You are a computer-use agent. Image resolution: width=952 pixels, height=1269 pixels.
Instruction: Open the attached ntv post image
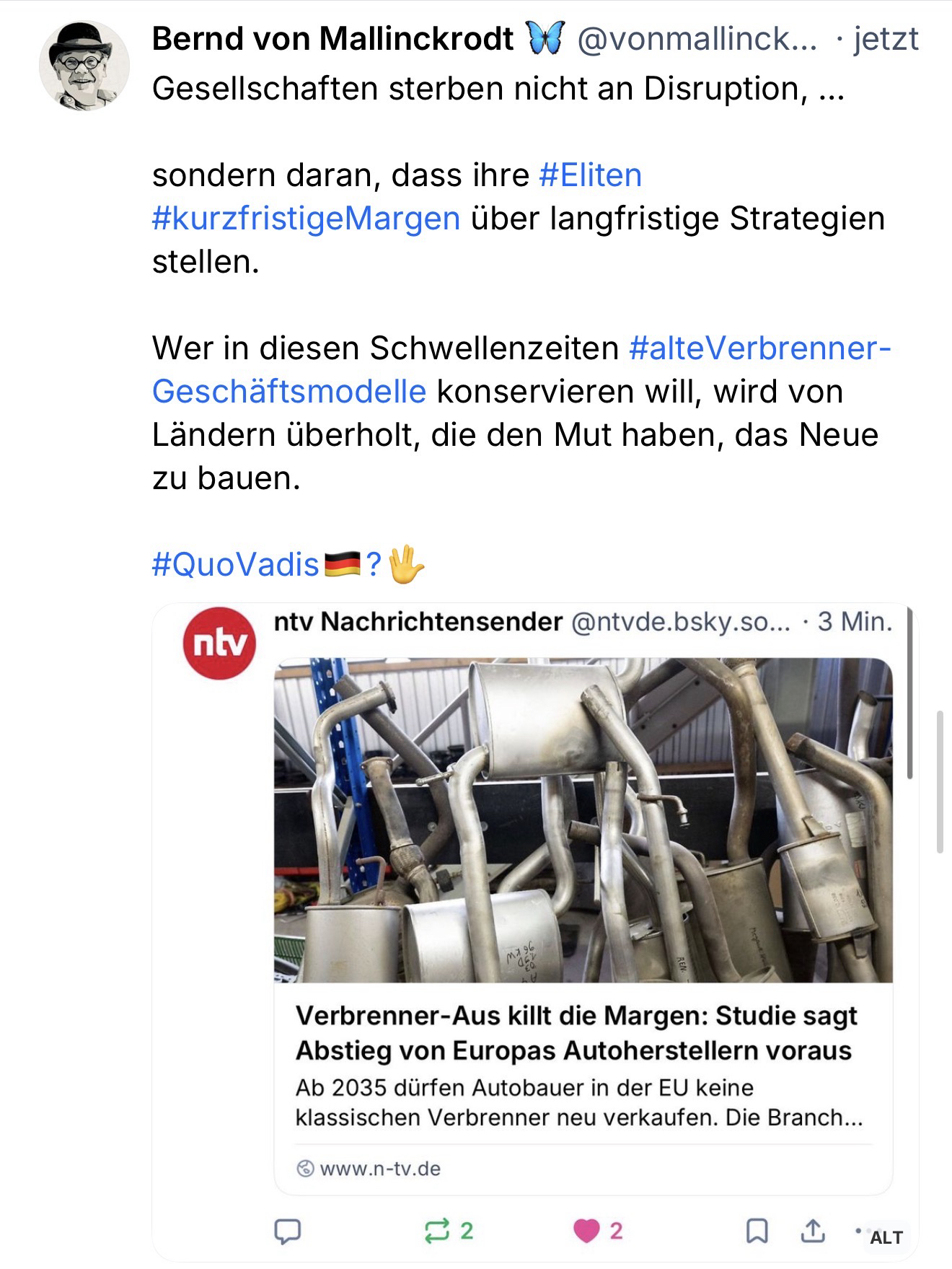(x=583, y=820)
